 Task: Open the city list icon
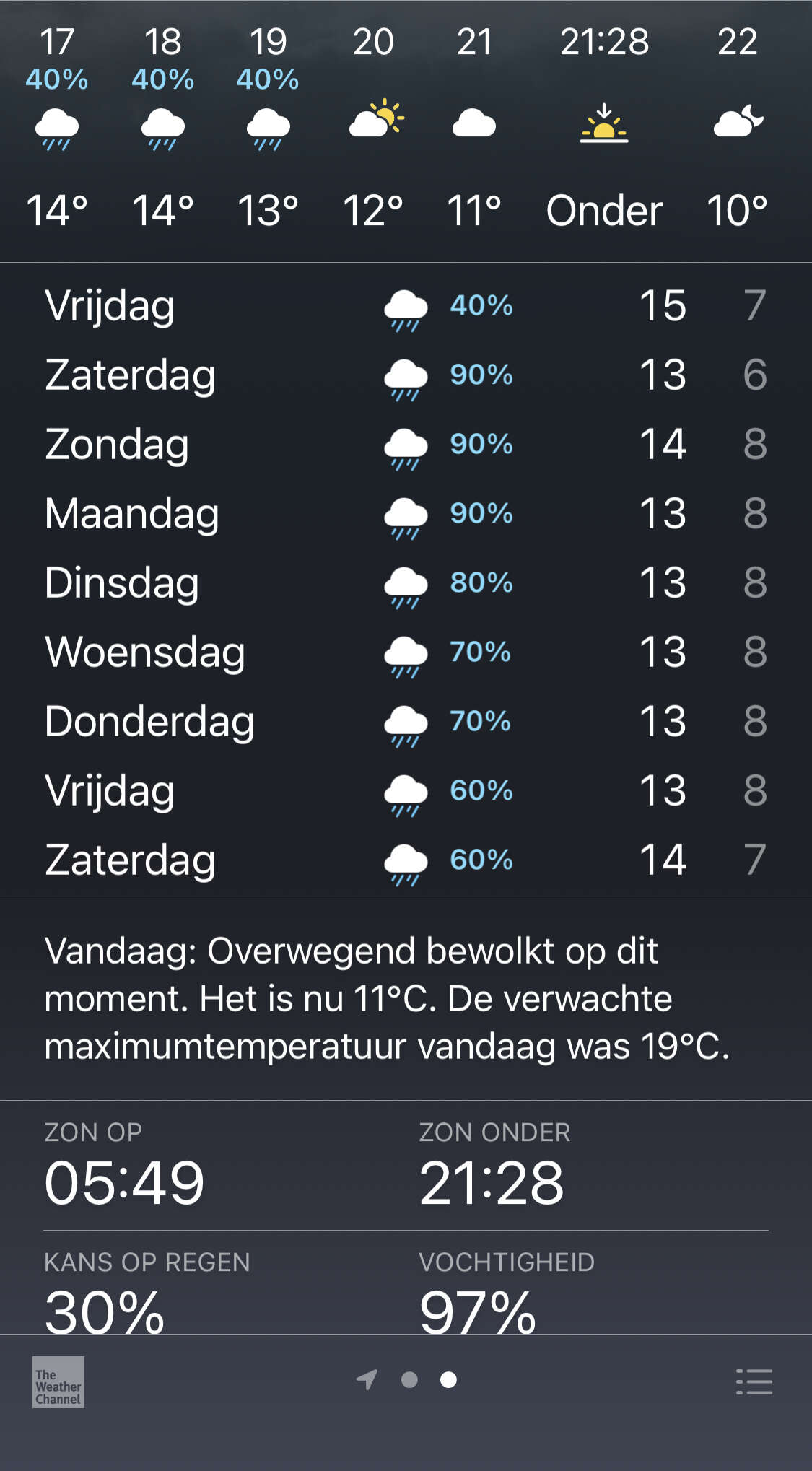click(x=754, y=1381)
